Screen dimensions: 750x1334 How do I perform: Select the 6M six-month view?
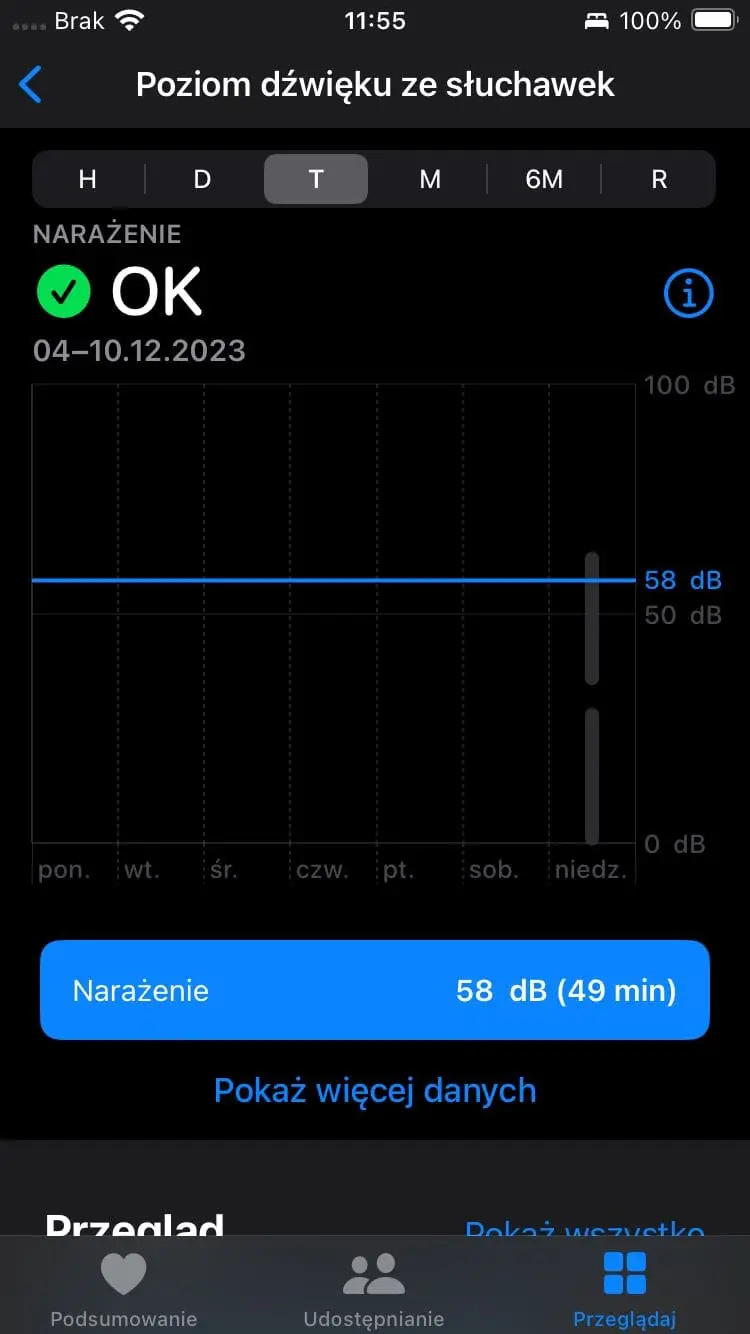[x=544, y=179]
